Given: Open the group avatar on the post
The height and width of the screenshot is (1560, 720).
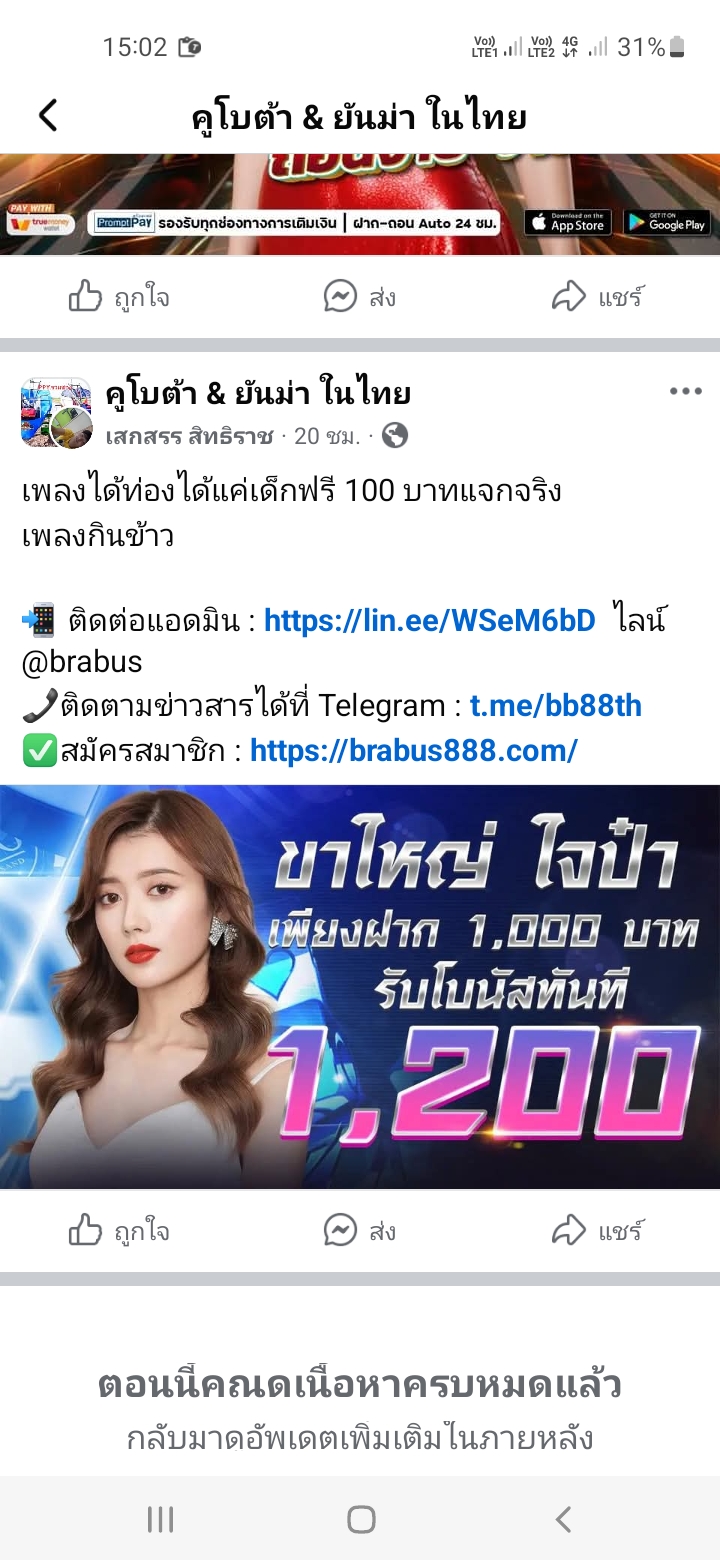Looking at the screenshot, I should 56,412.
